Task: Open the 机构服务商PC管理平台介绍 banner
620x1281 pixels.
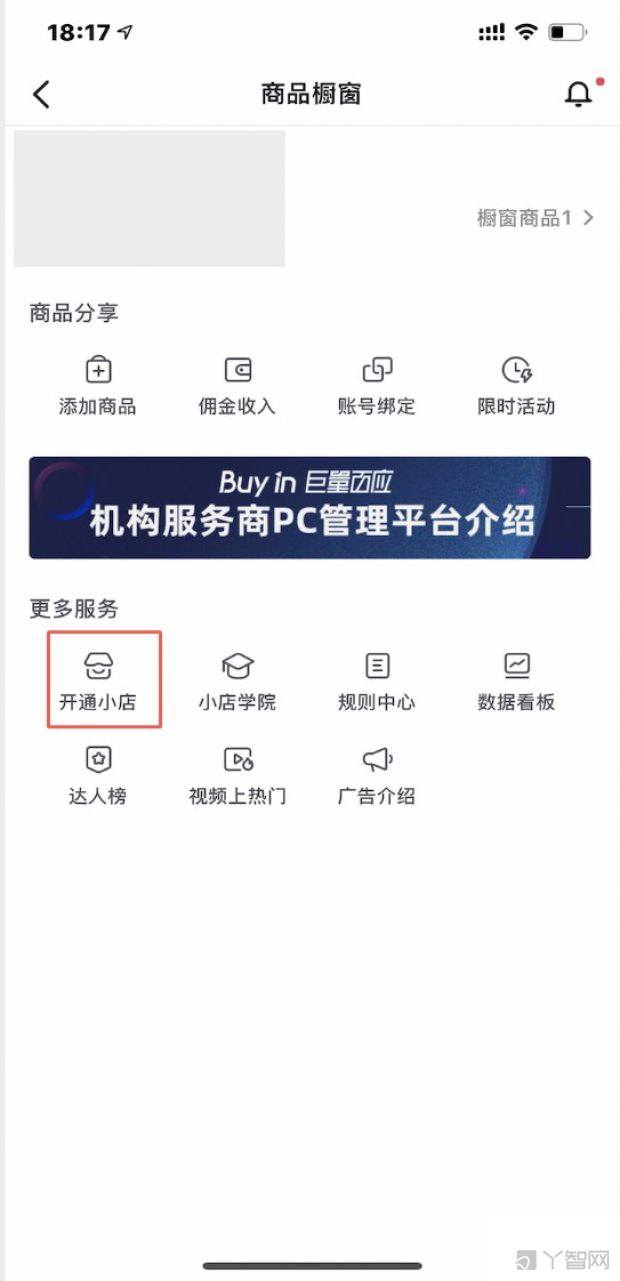Action: point(310,508)
